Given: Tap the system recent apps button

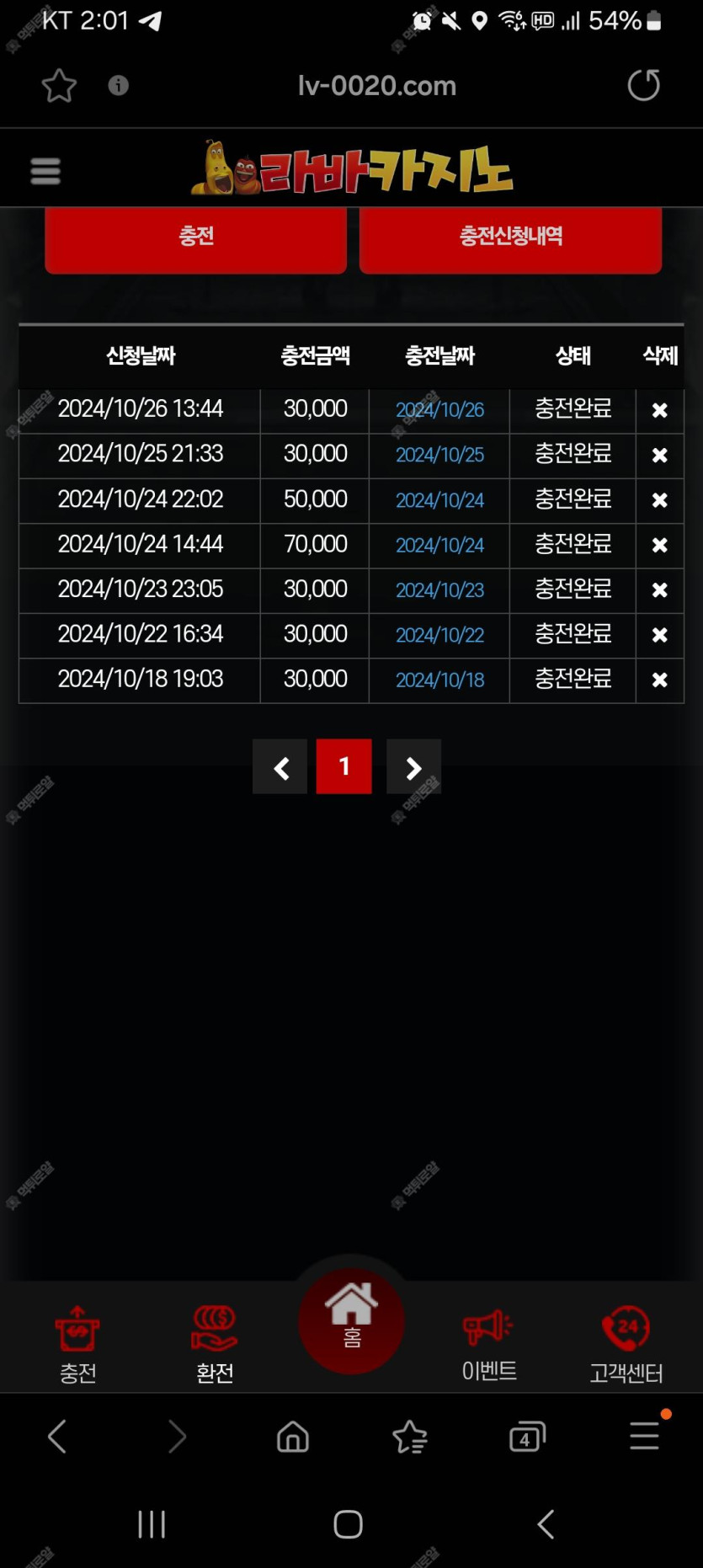Looking at the screenshot, I should [x=152, y=1524].
